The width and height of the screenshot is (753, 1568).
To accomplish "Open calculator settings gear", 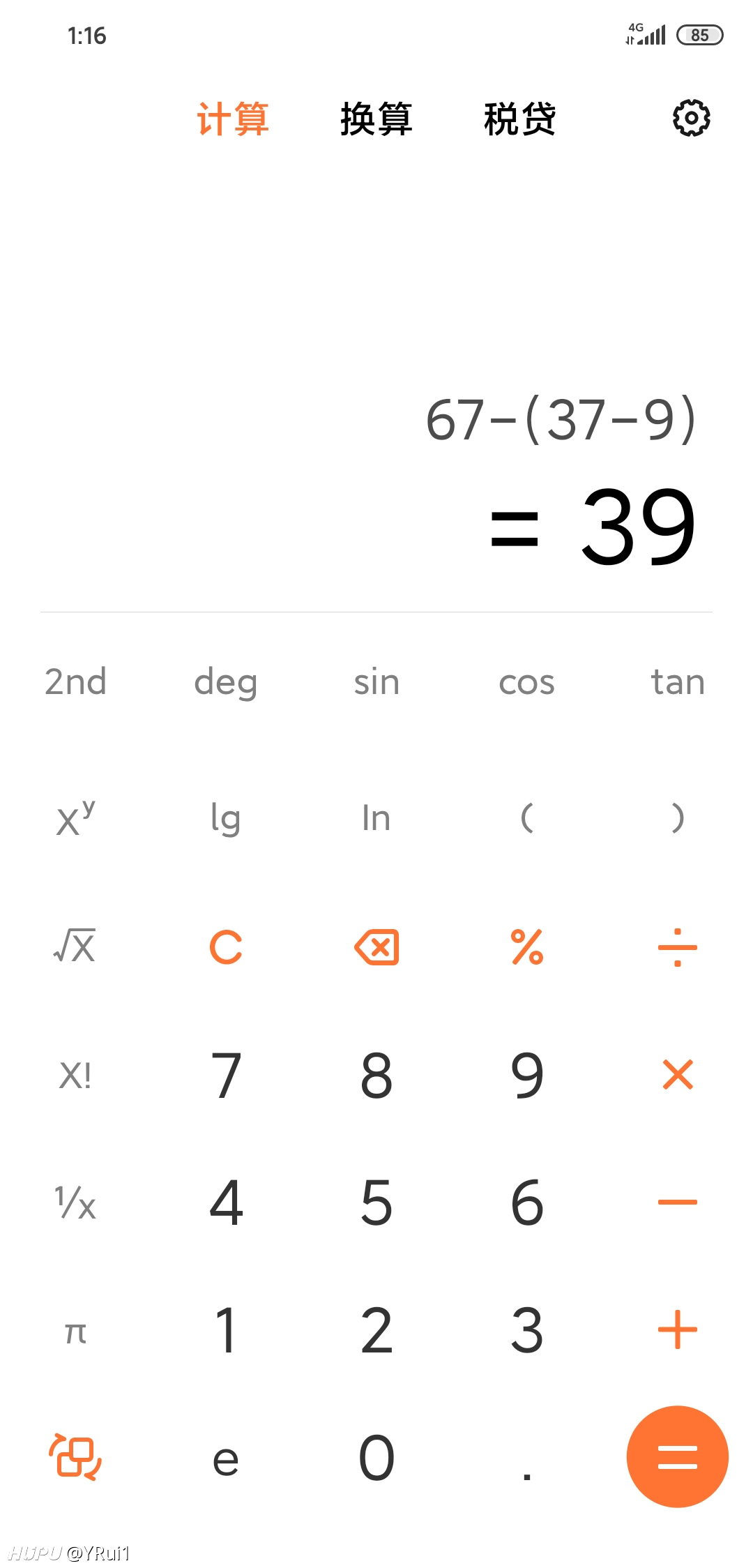I will (691, 119).
